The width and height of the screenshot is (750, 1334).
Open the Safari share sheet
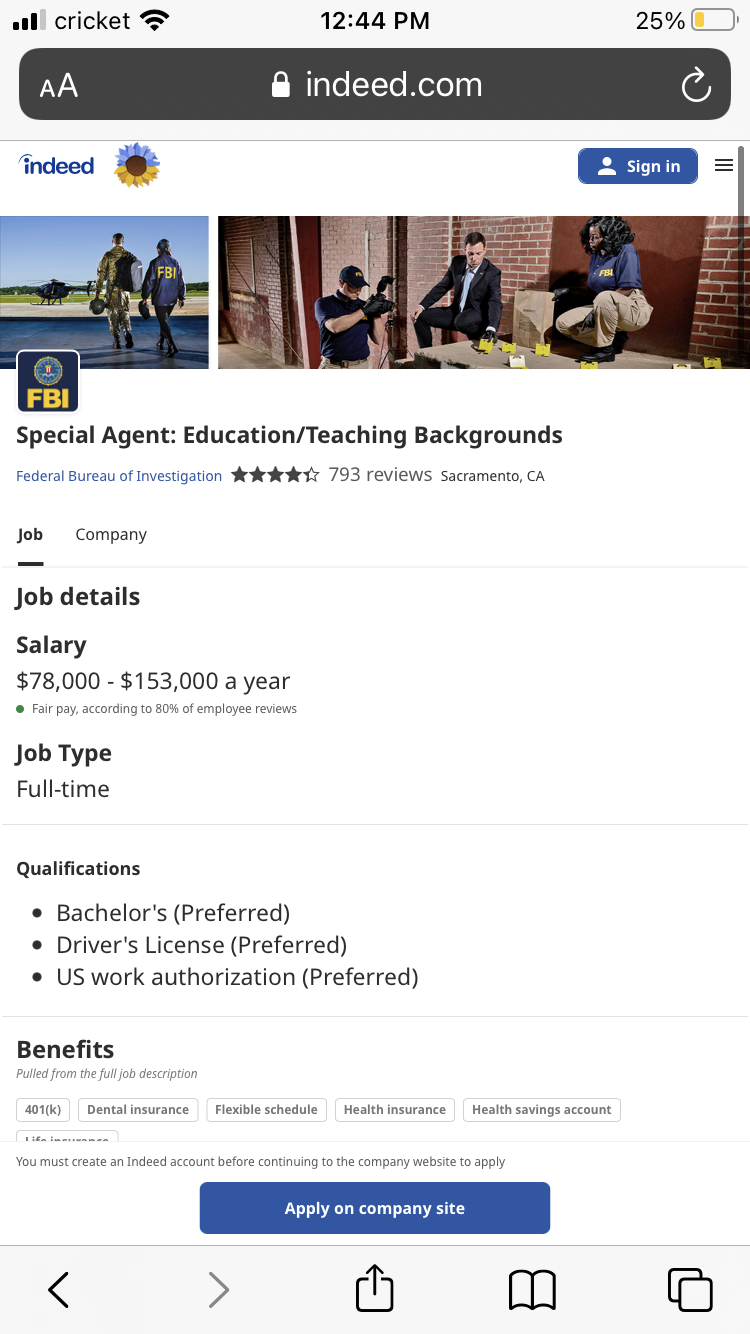[x=375, y=1288]
